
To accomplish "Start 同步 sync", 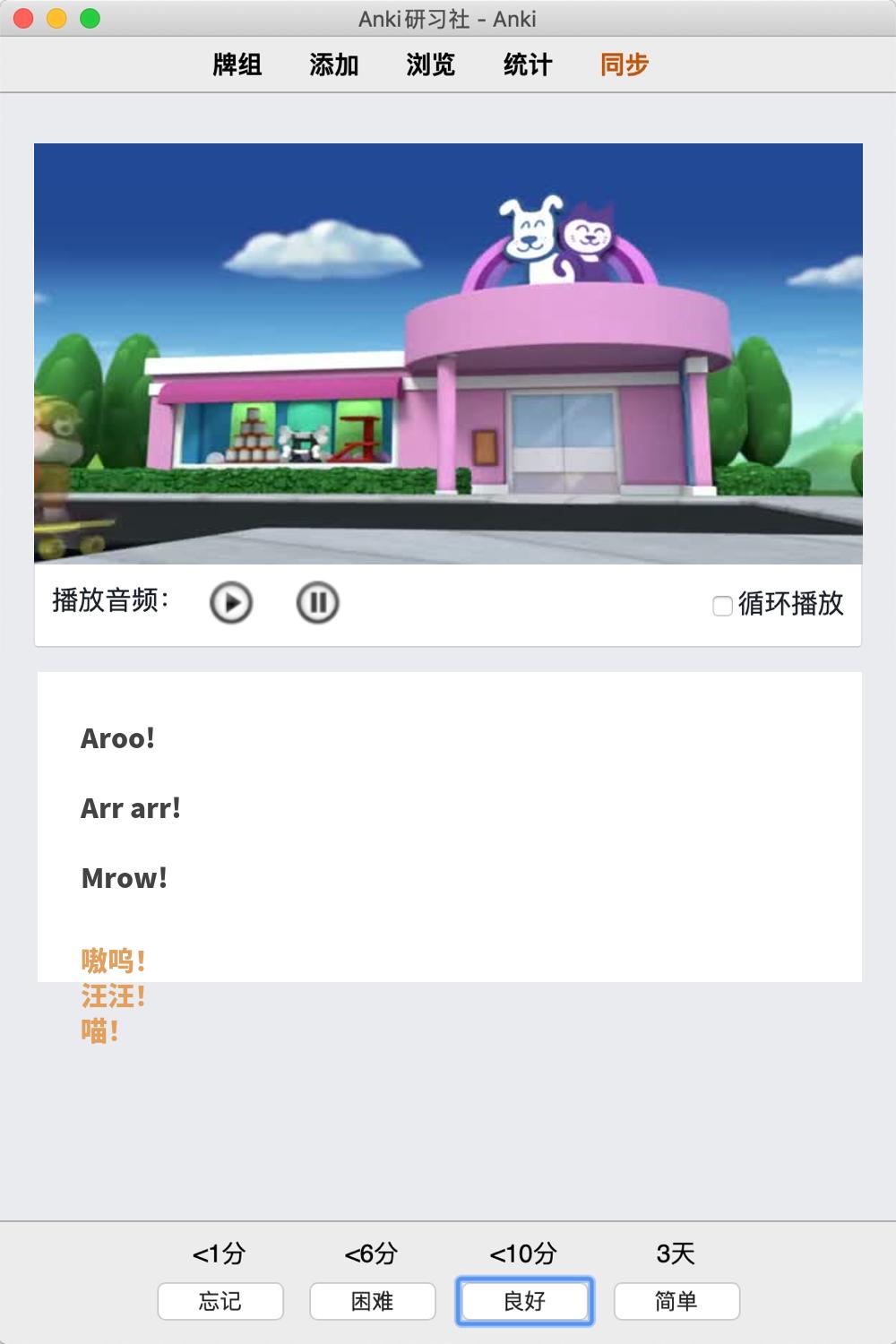I will click(x=625, y=65).
